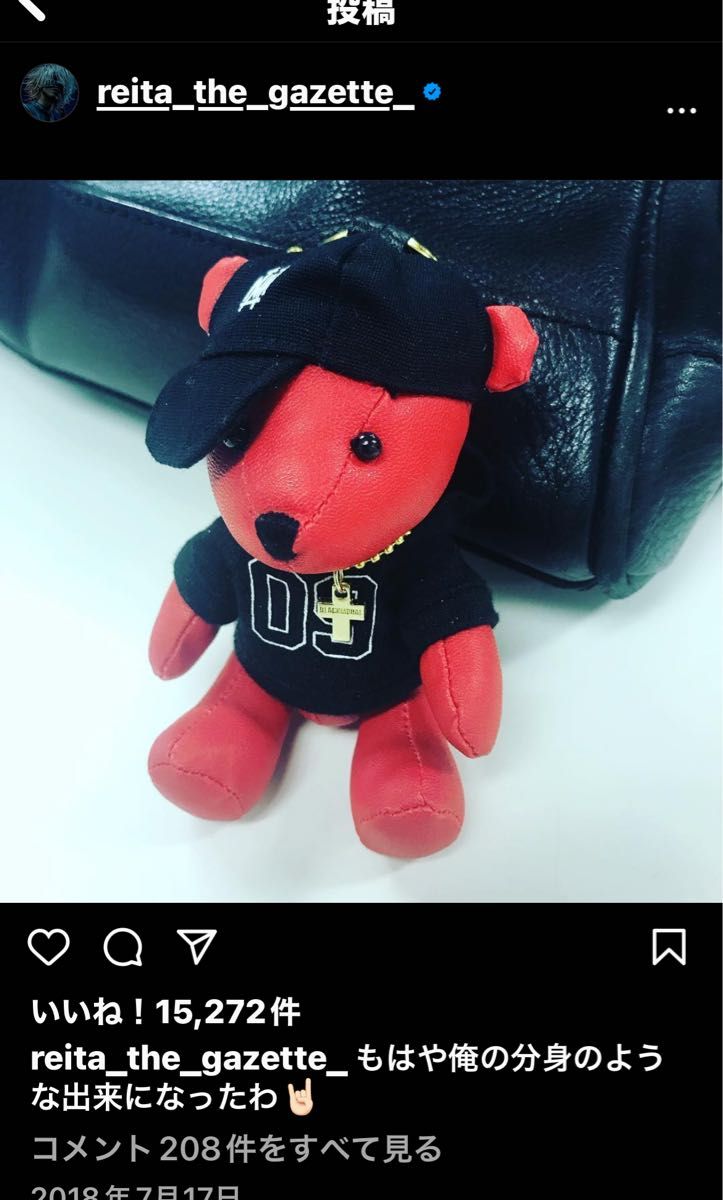The width and height of the screenshot is (723, 1200).
Task: Open reita_the_gazette_ profile from the post header
Action: [x=255, y=93]
